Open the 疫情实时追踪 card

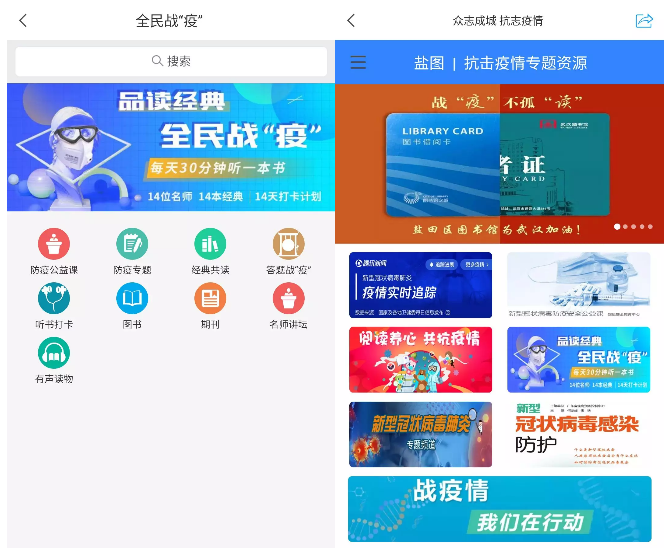coord(420,284)
